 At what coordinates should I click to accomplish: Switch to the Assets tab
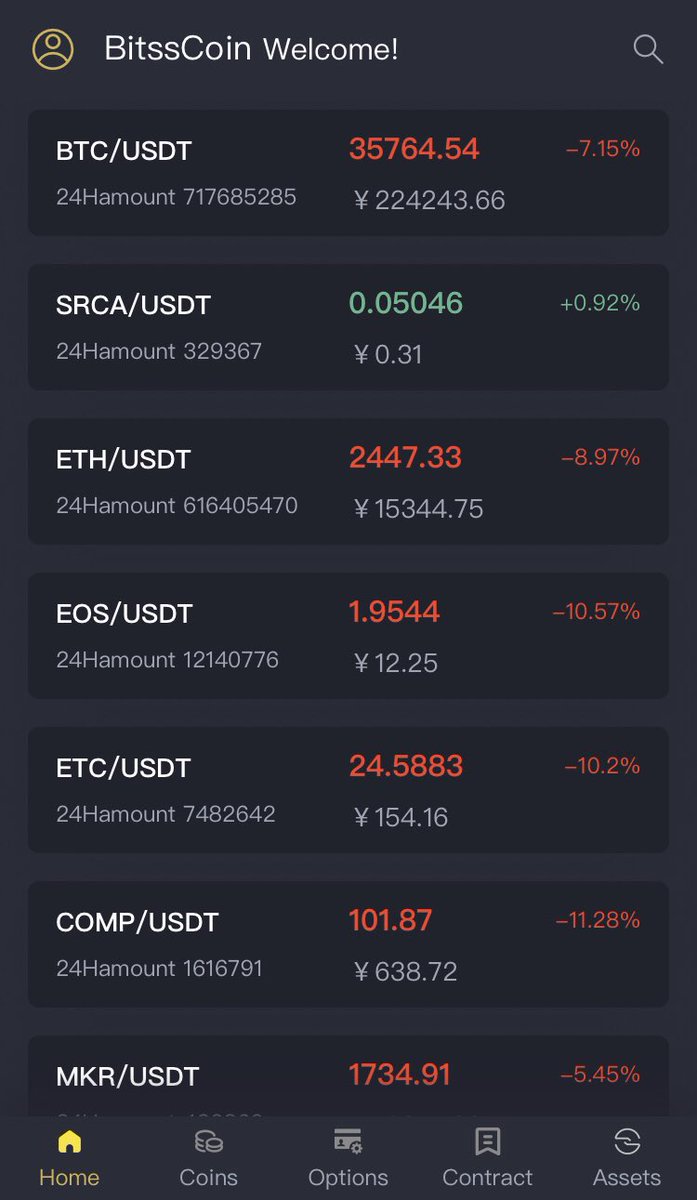click(627, 1158)
